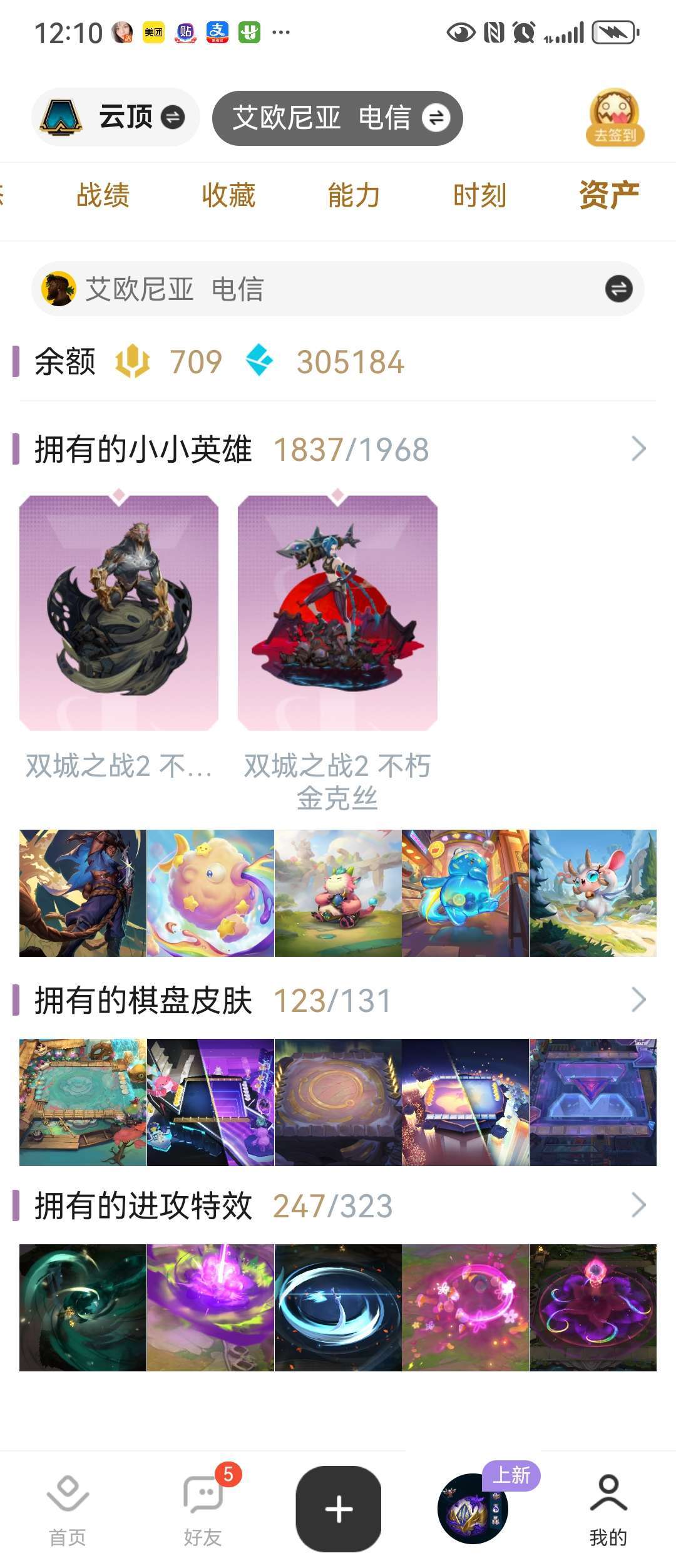676x1568 pixels.
Task: Expand the 拥有的小小英雄 list
Action: click(638, 449)
